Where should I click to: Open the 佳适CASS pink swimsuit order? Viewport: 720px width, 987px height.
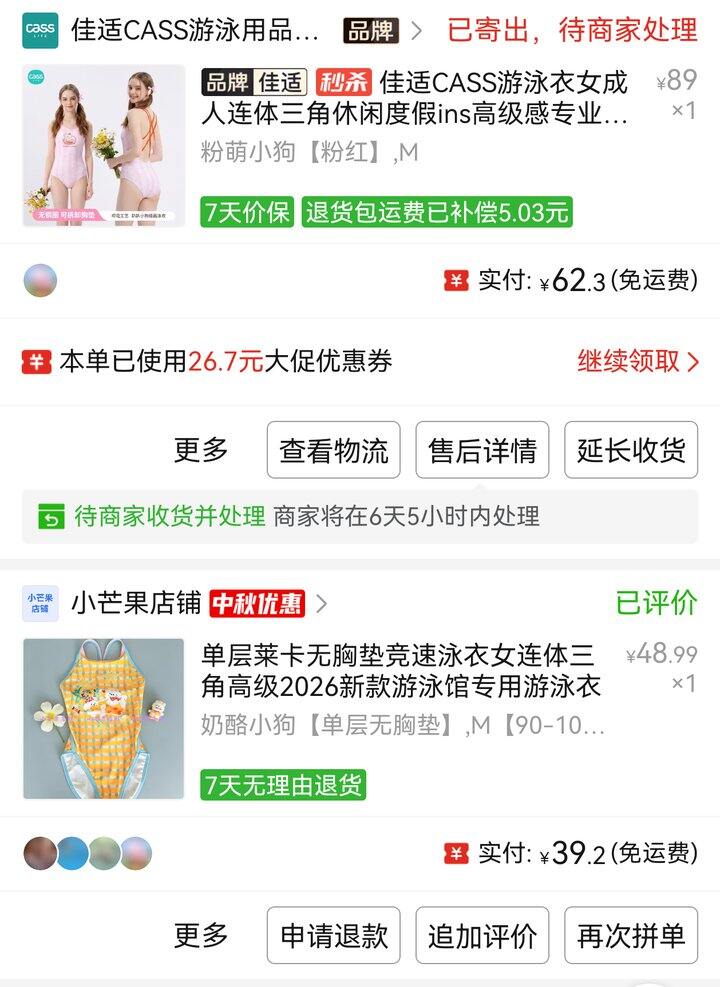[360, 146]
